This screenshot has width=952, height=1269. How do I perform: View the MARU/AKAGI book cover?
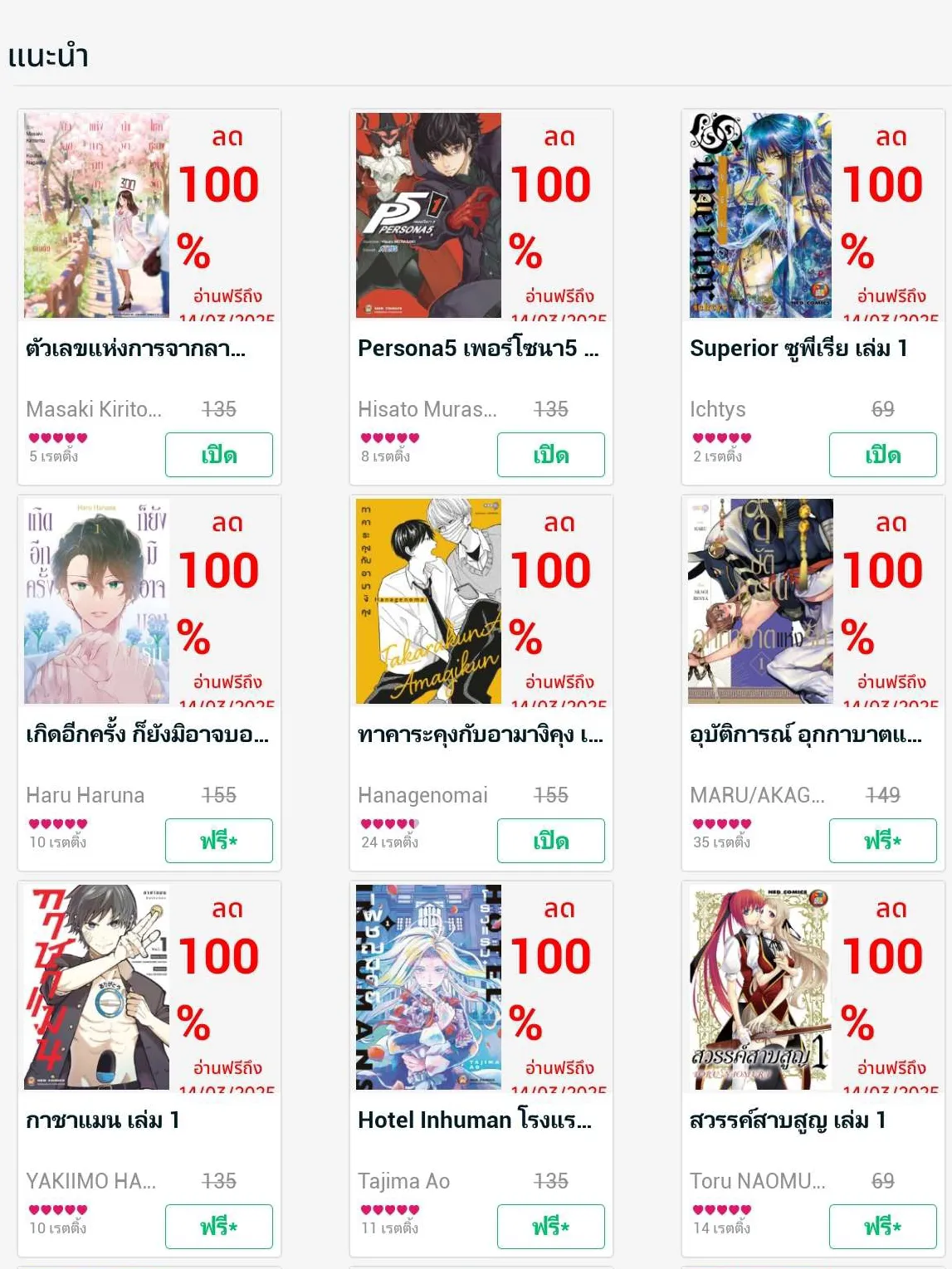pos(760,601)
